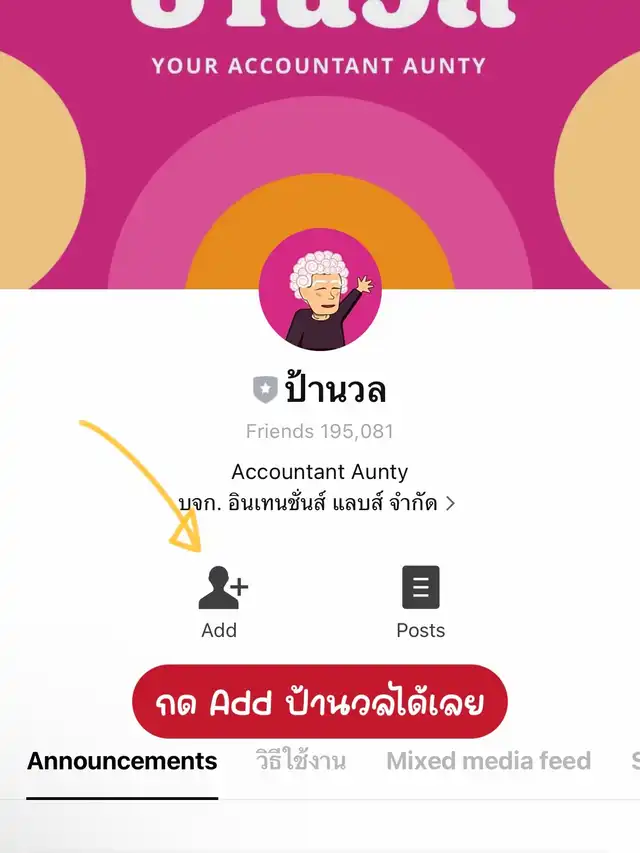Open company info บจก. อินเทนชั่นส์ แลบส์ จำกัด
The image size is (640, 853).
[x=317, y=503]
